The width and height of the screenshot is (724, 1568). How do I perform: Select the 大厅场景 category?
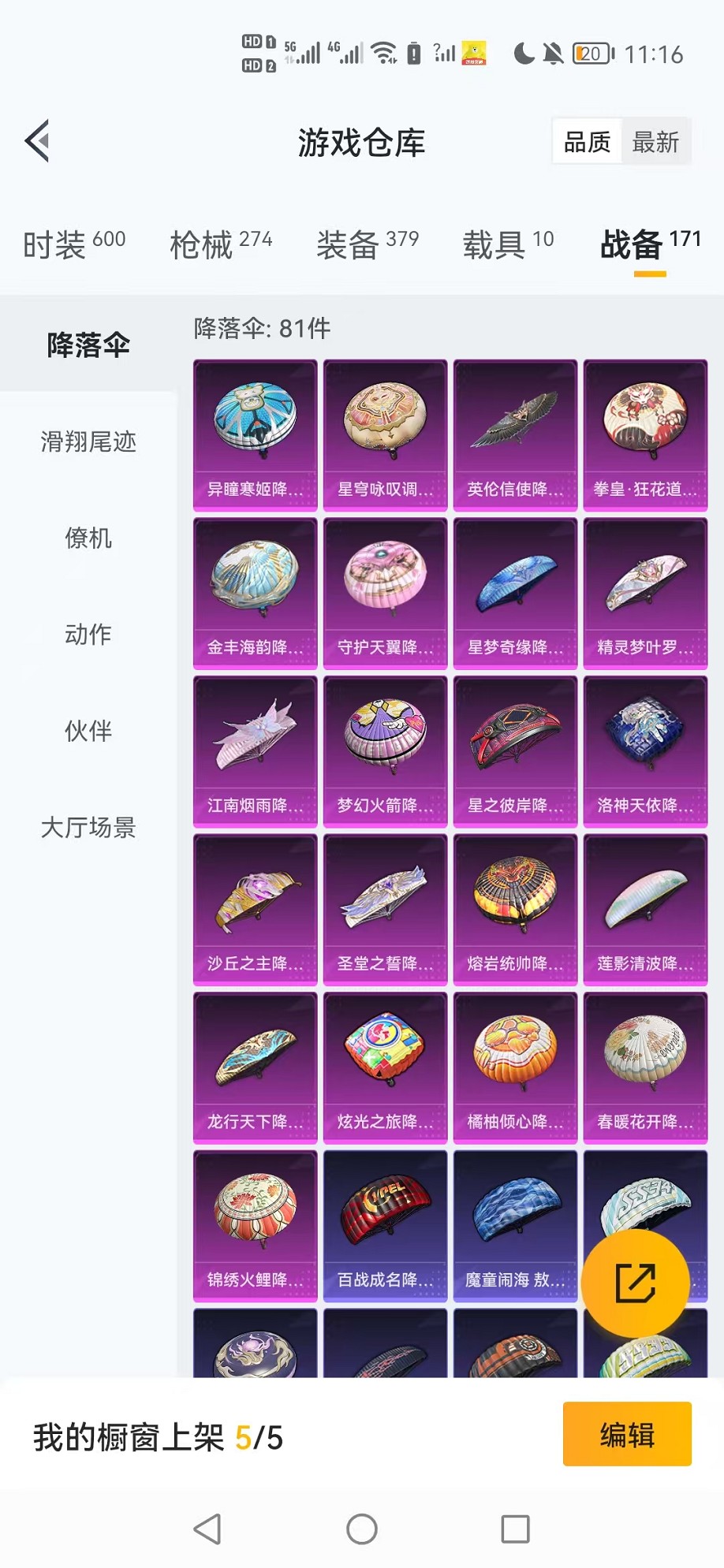click(x=88, y=828)
